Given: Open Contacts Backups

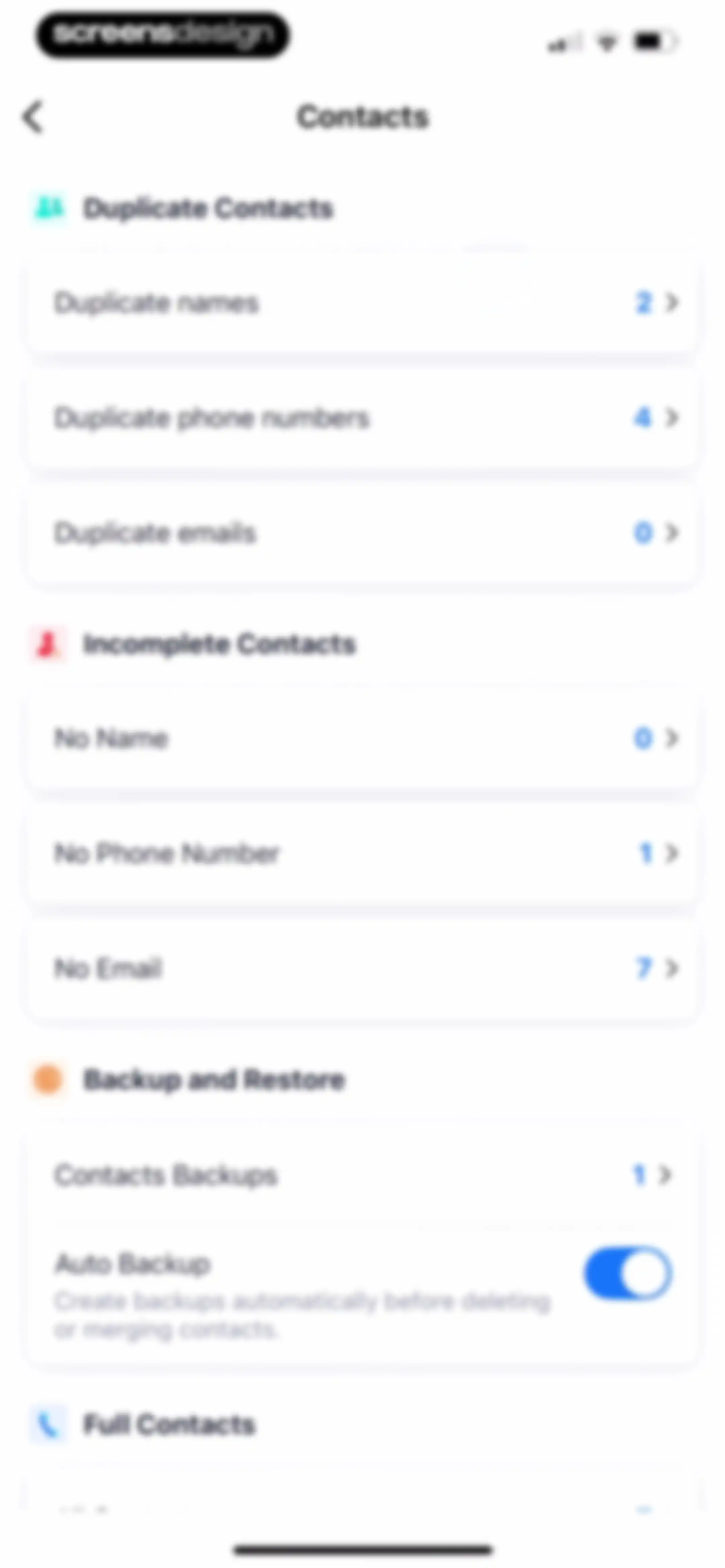Looking at the screenshot, I should pyautogui.click(x=362, y=1174).
